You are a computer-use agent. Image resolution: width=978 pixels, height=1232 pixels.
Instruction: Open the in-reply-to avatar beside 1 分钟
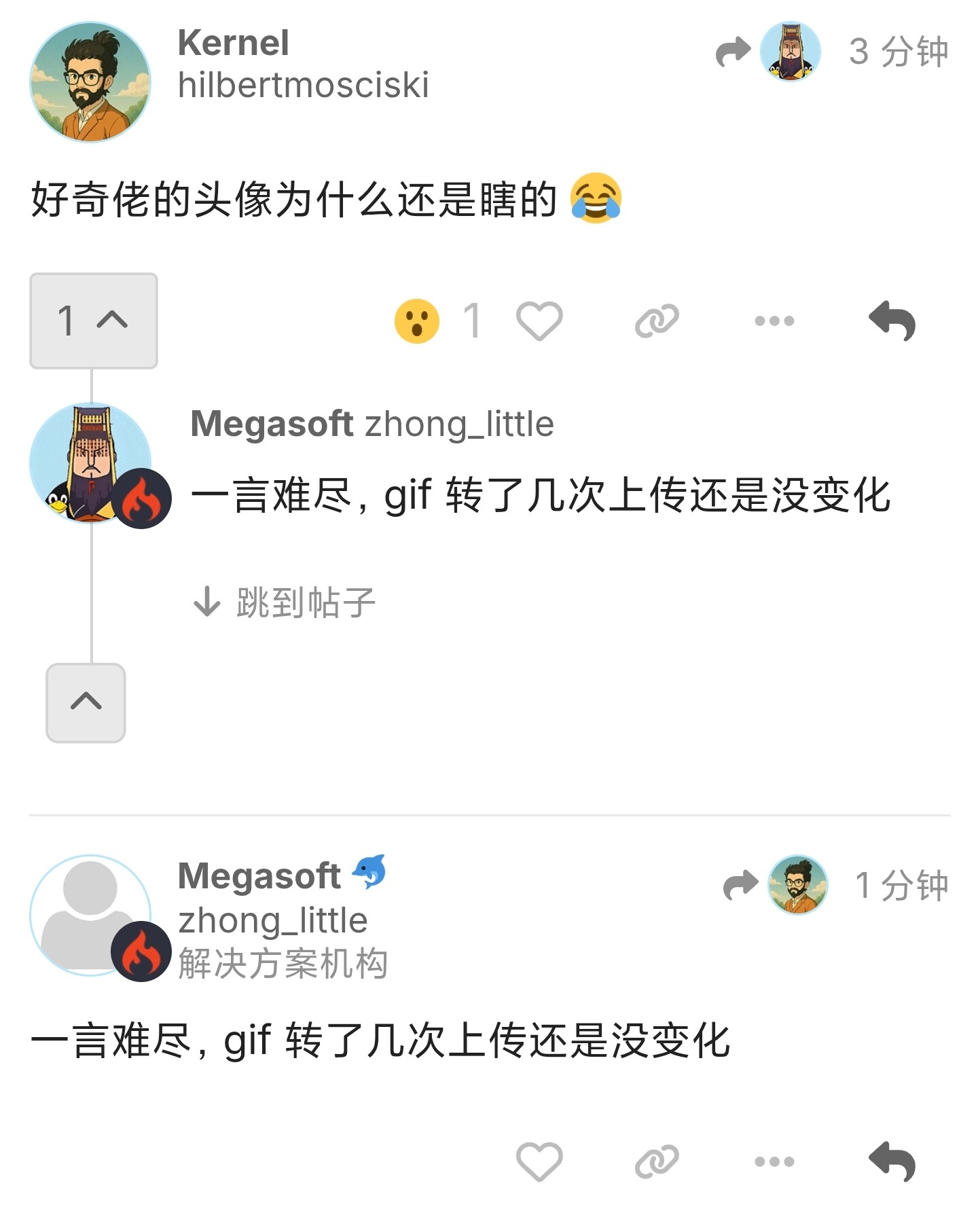point(797,885)
